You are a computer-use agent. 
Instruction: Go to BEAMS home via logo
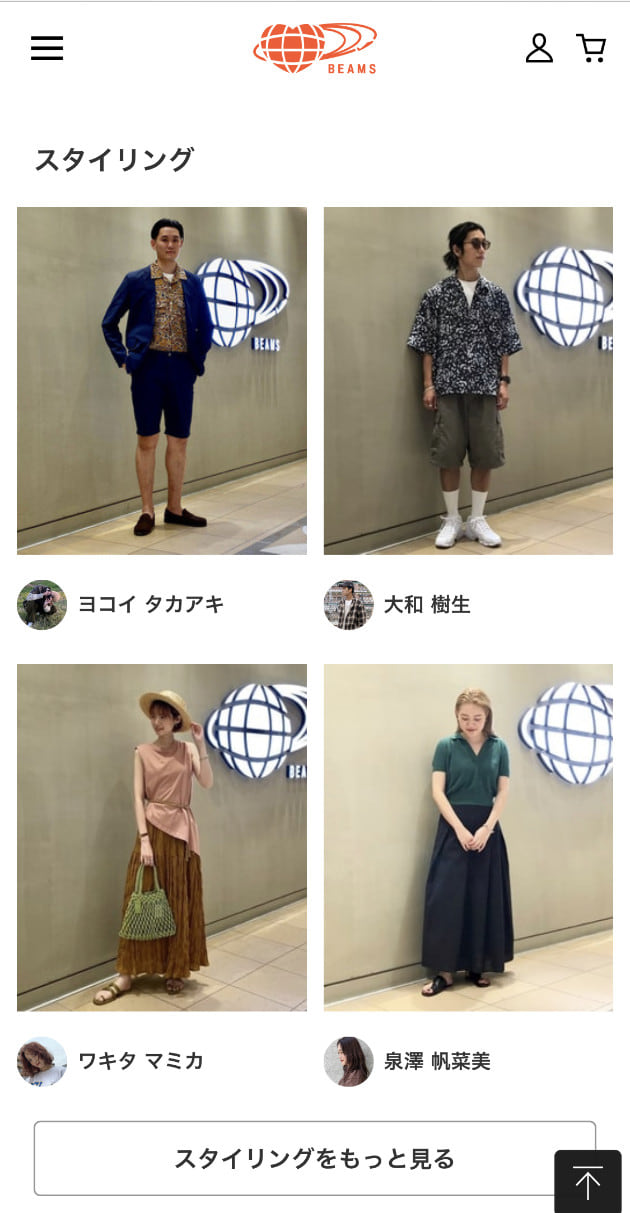point(315,48)
